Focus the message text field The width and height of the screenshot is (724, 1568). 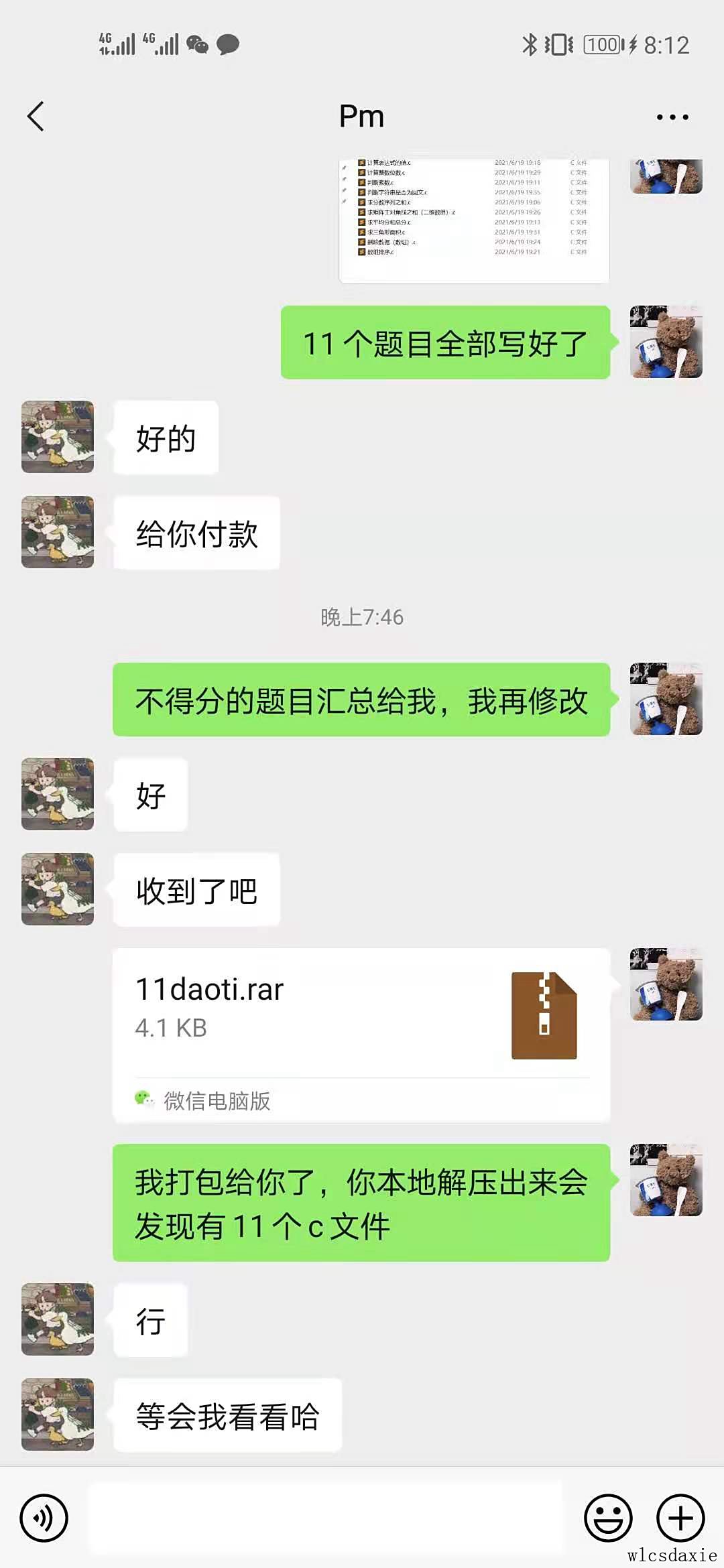[x=326, y=1518]
